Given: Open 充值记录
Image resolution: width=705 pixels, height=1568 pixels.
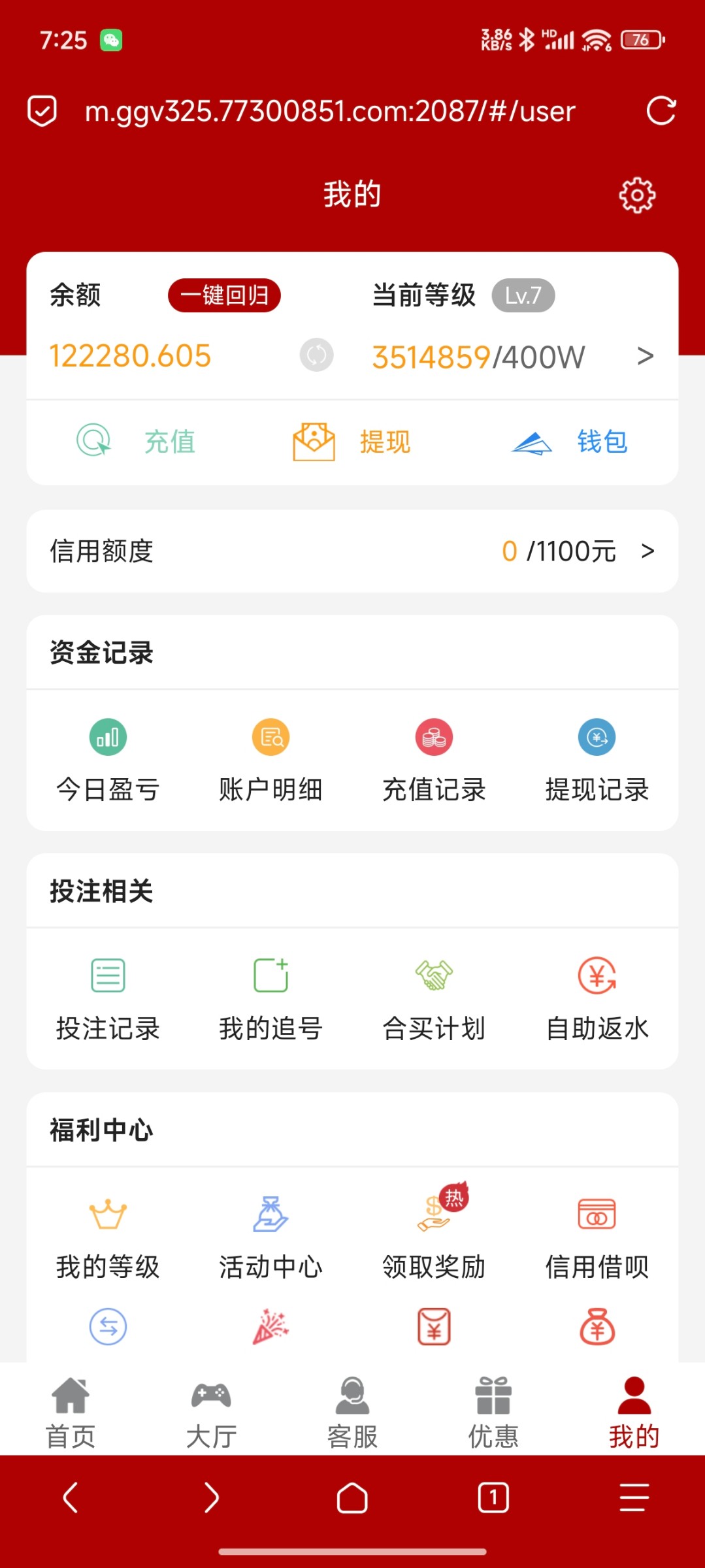Looking at the screenshot, I should tap(434, 760).
